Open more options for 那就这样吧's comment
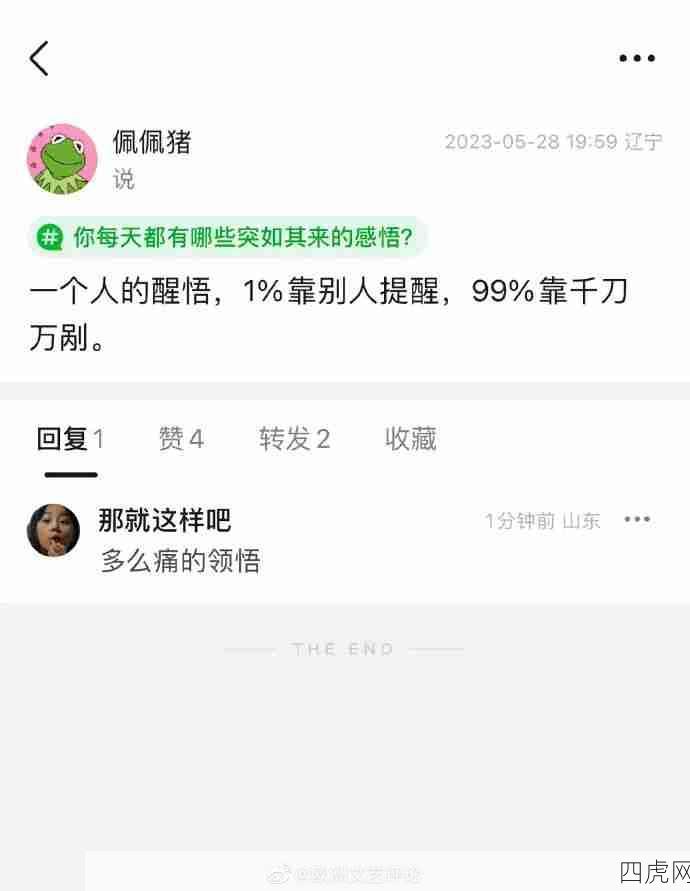 point(637,519)
